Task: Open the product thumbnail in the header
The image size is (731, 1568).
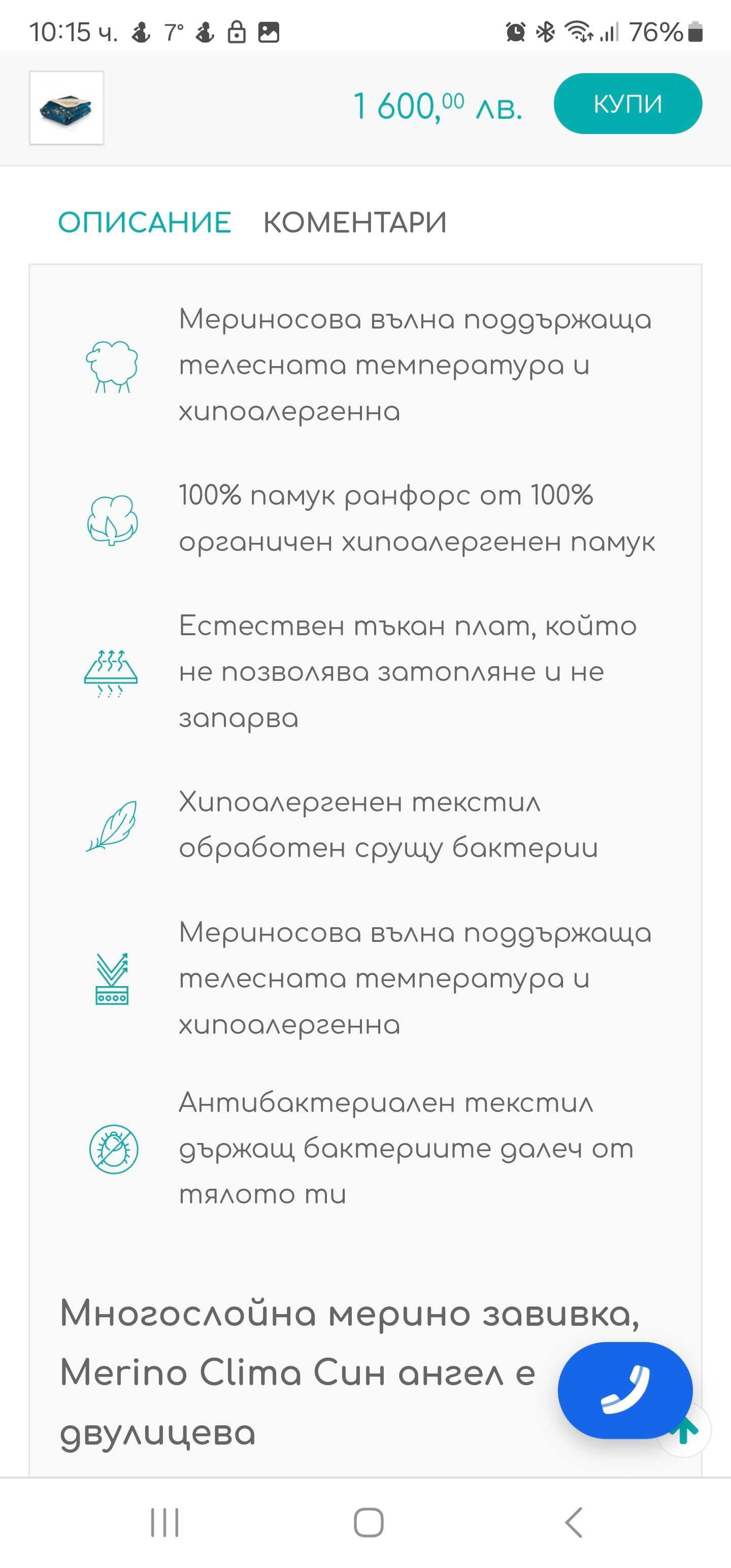Action: [67, 108]
